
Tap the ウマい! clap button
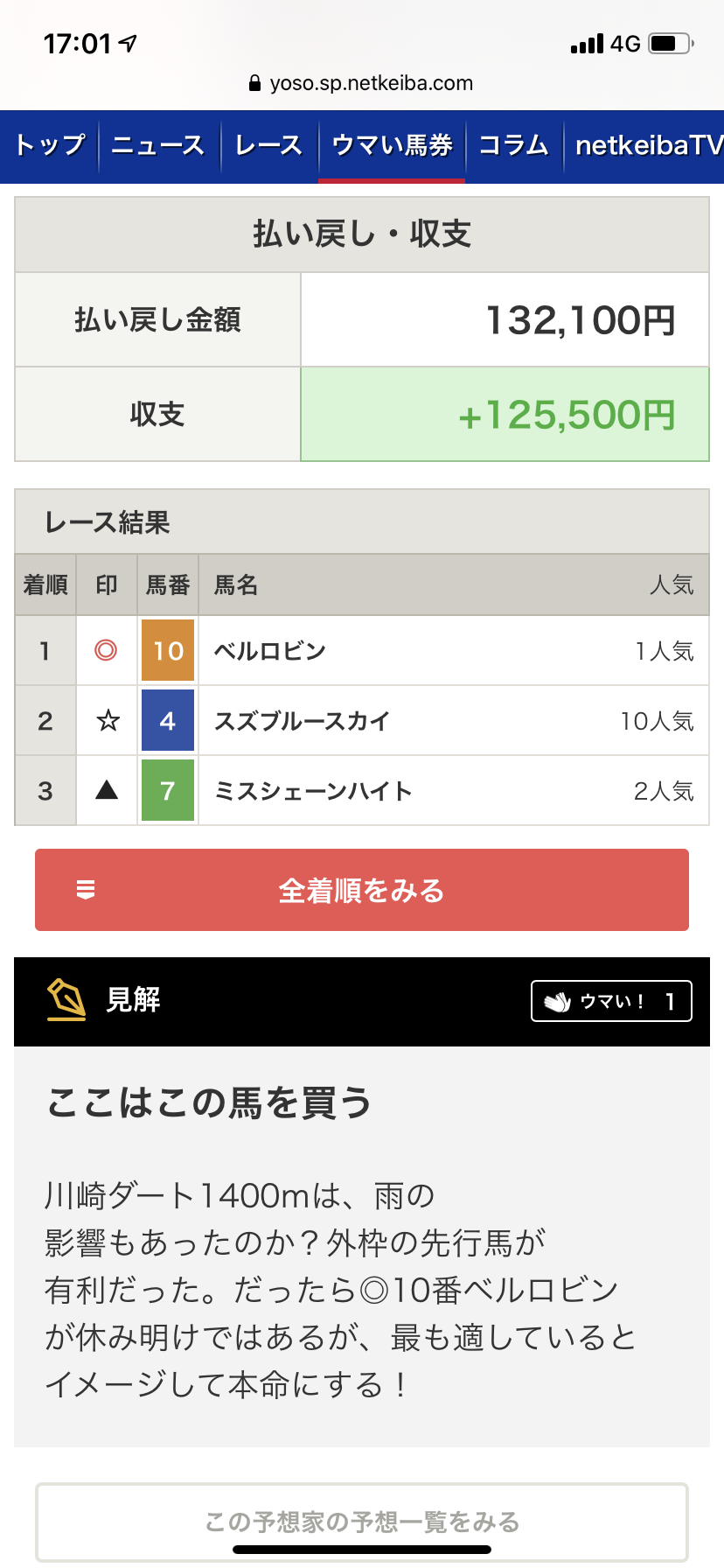pos(611,1001)
